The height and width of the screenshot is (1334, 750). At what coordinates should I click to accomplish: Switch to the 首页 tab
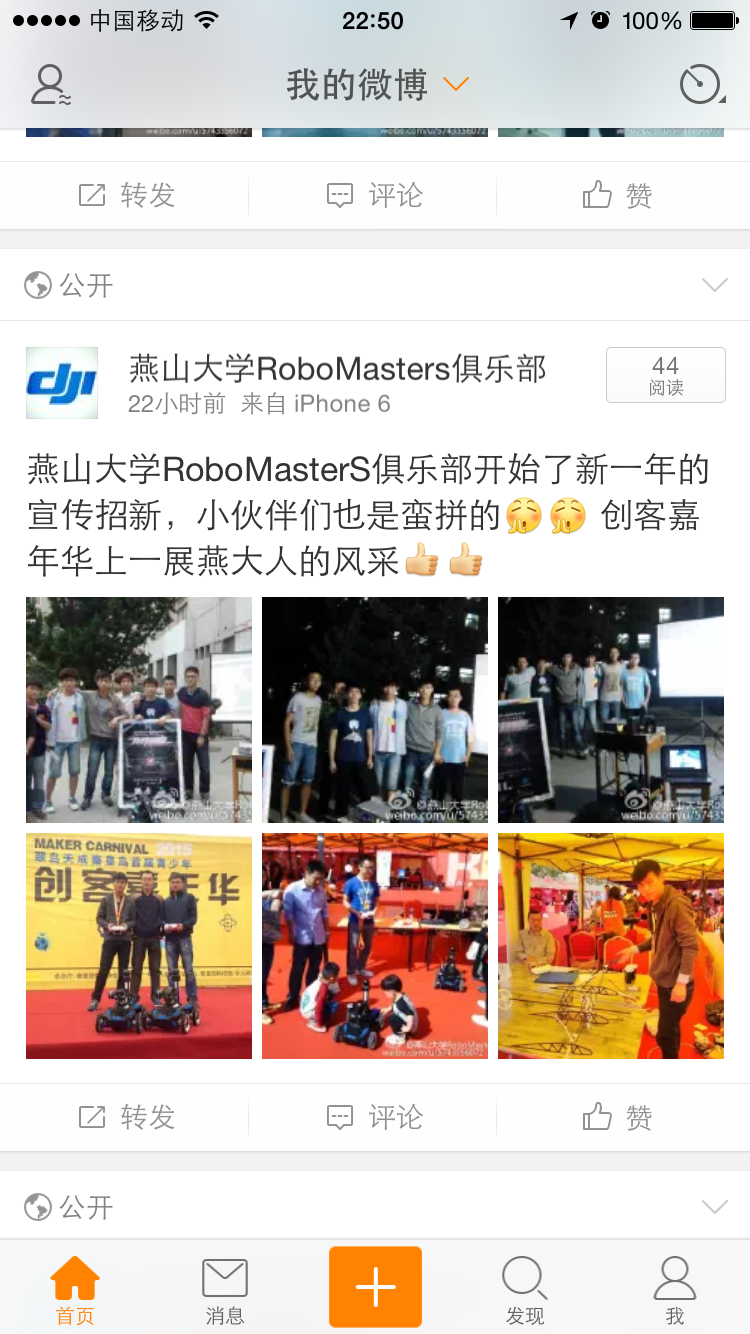pos(75,1290)
